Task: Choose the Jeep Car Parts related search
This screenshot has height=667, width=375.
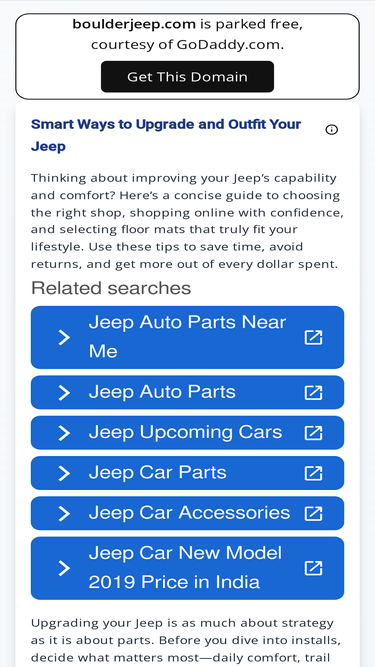Action: tap(187, 473)
